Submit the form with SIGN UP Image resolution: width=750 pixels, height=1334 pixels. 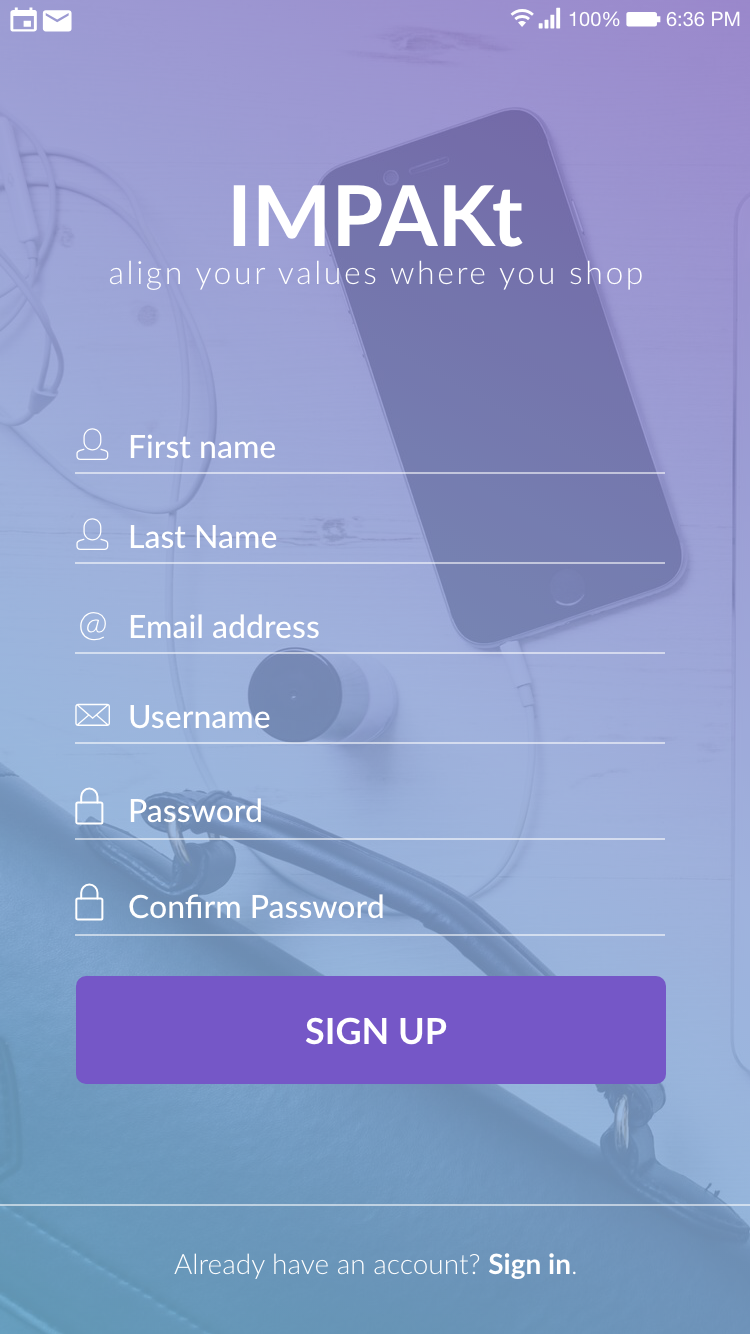pyautogui.click(x=371, y=1030)
